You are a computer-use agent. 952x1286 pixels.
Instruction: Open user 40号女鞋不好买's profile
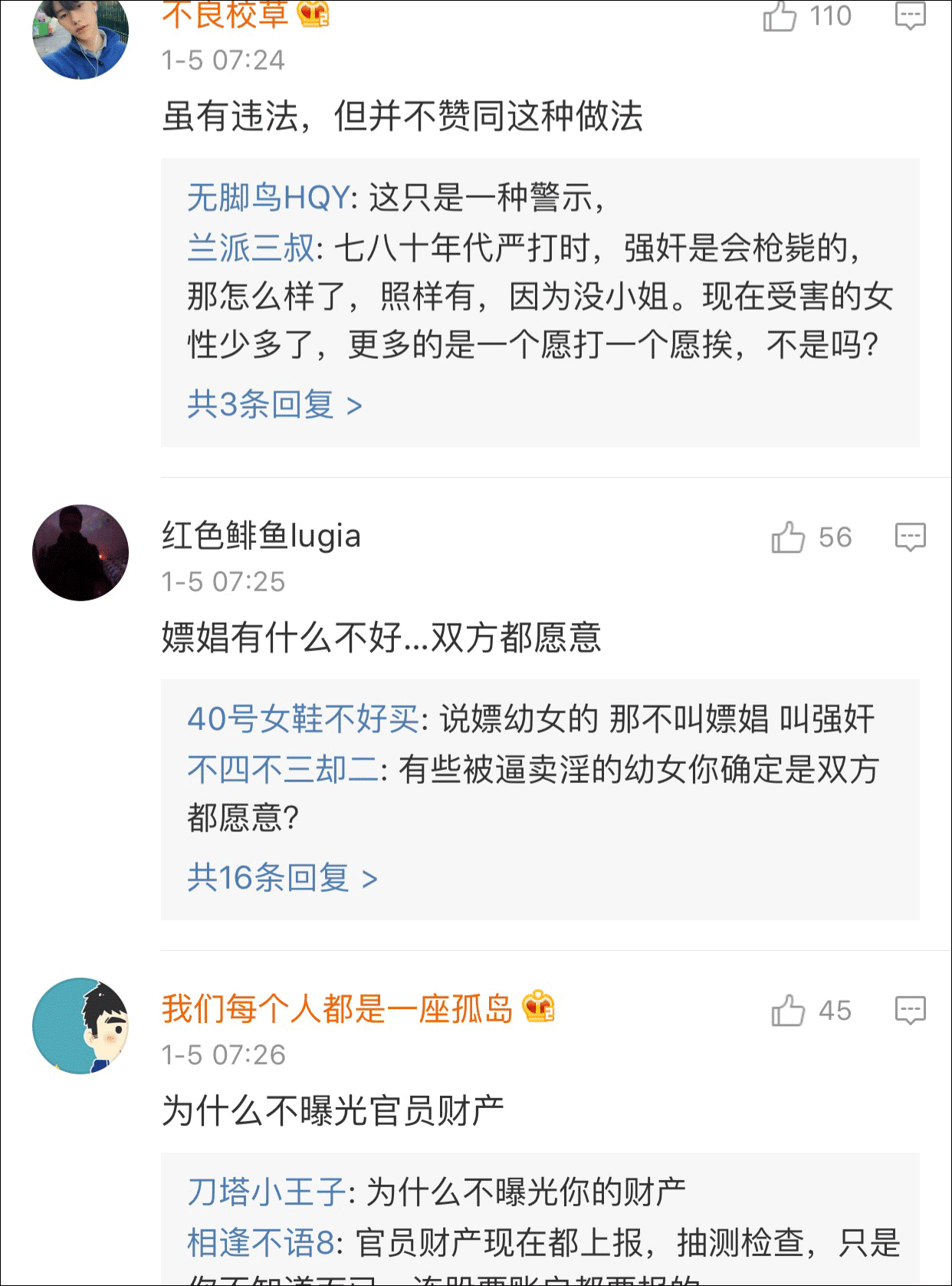click(303, 719)
